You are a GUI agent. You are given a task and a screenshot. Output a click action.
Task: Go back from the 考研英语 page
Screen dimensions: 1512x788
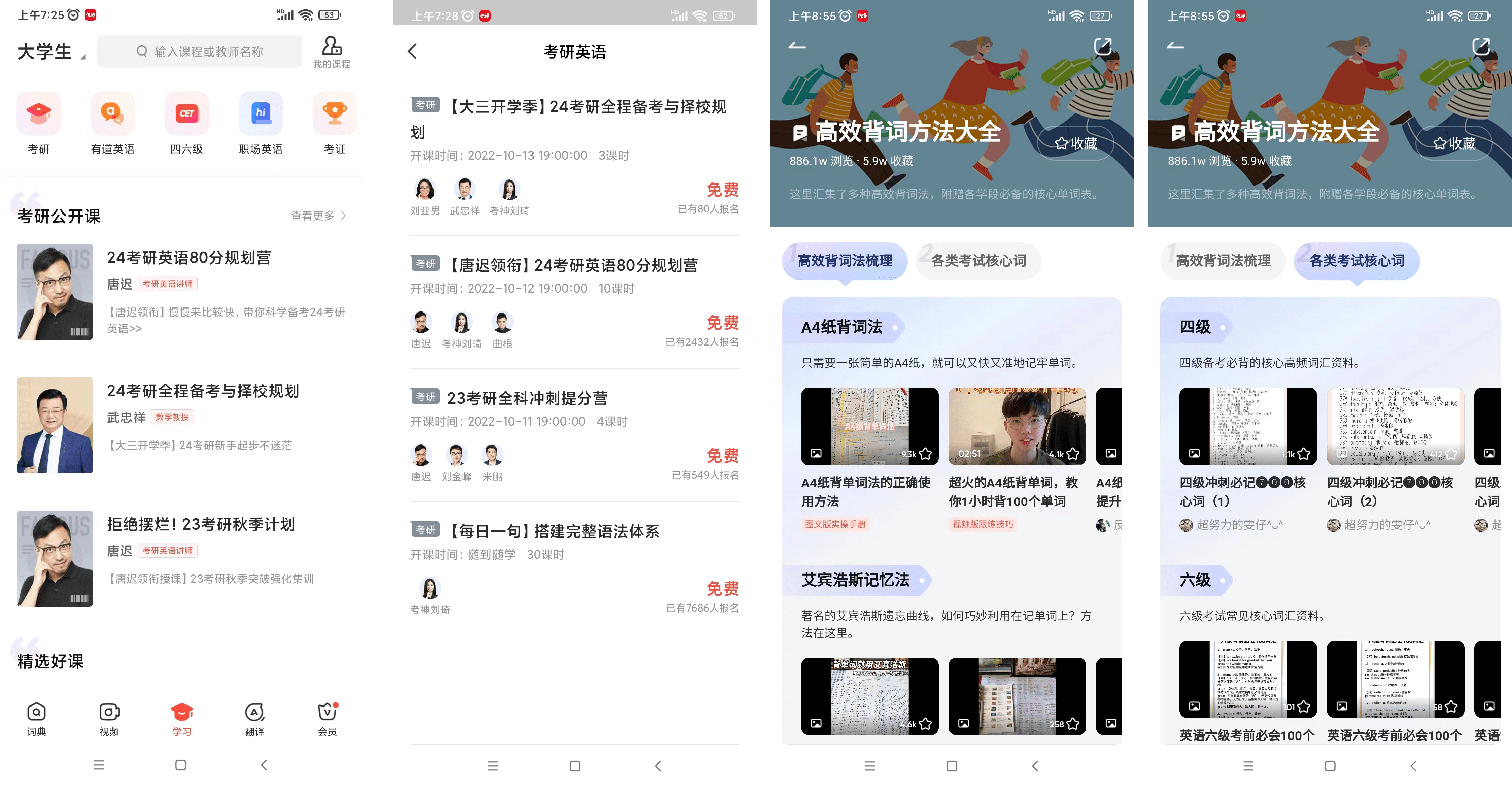click(x=413, y=52)
